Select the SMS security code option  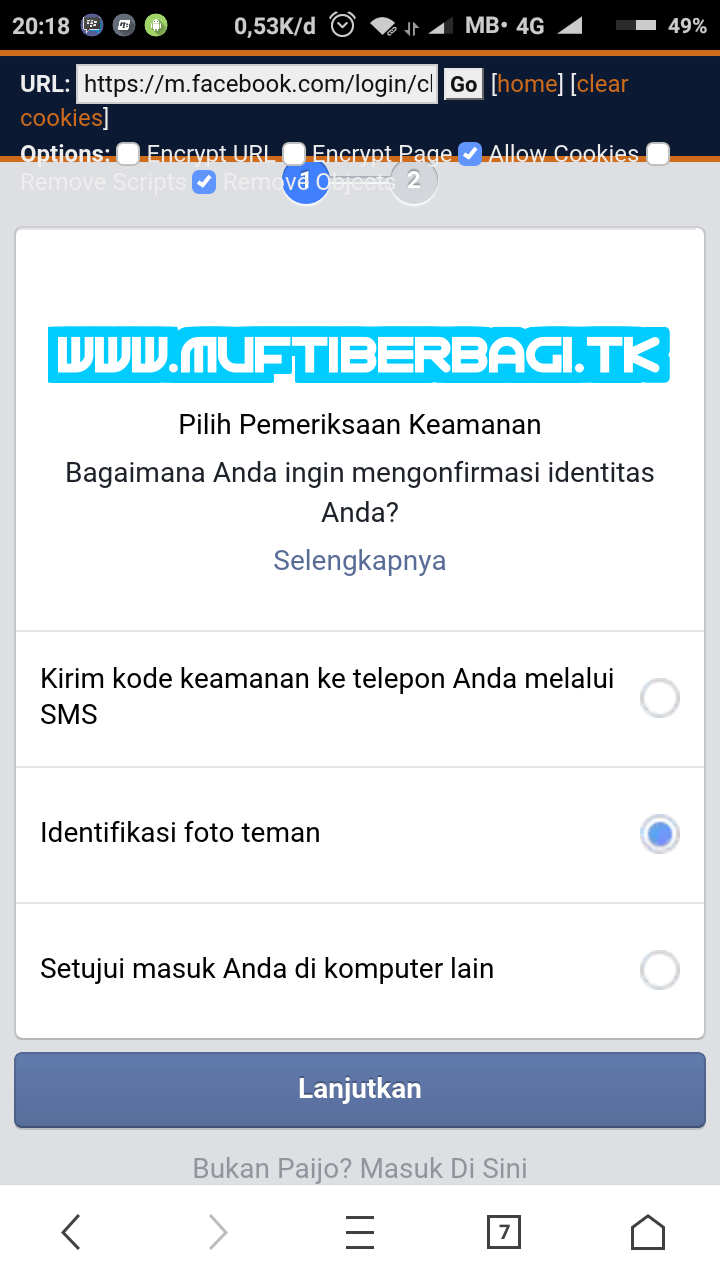(360, 698)
